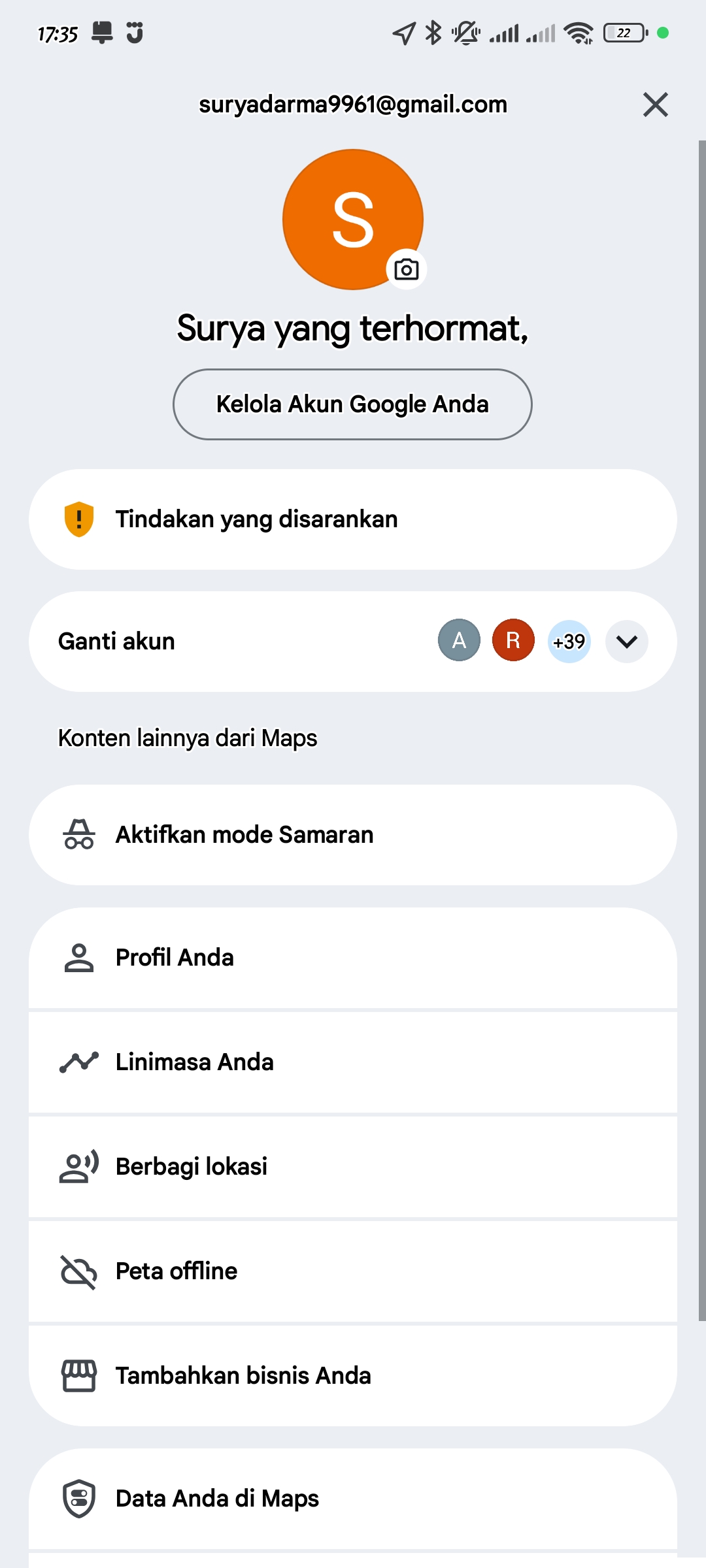Open Profil Anda
The height and width of the screenshot is (1568, 706).
click(352, 958)
